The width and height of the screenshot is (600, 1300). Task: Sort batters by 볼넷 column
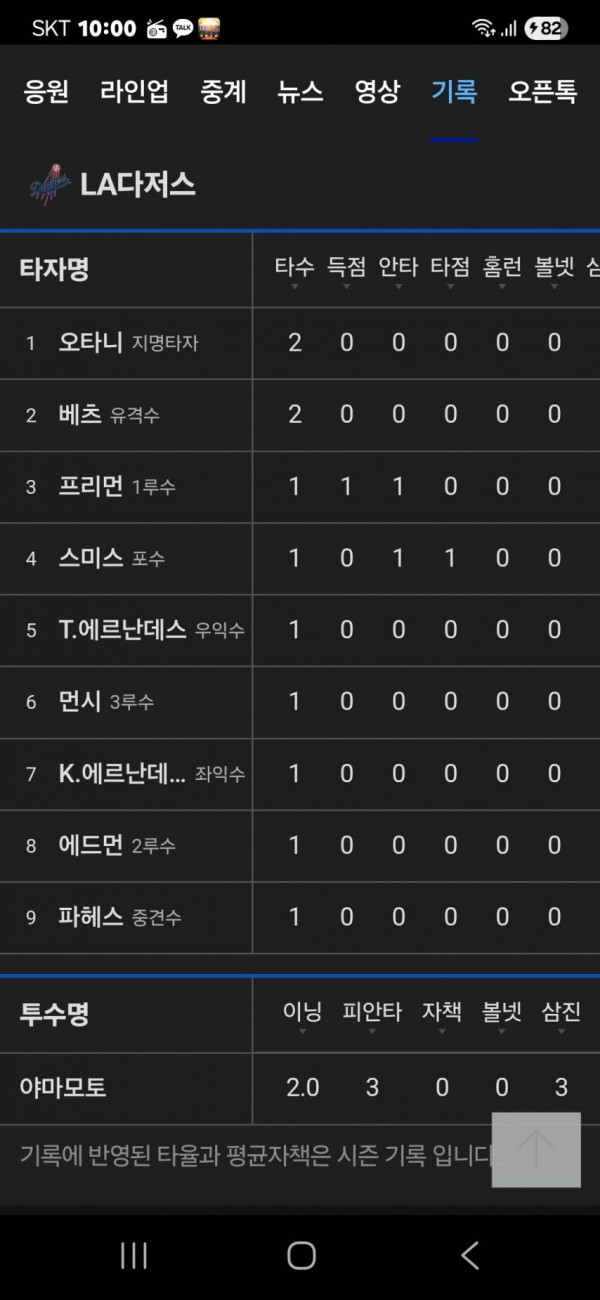pos(554,269)
